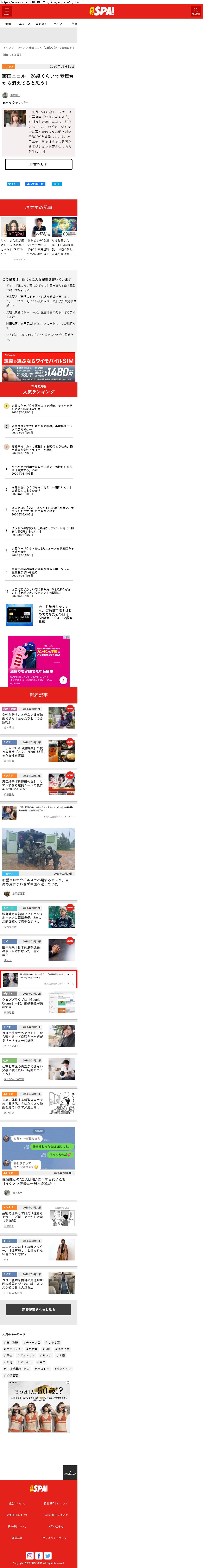The height and width of the screenshot is (1568, 203).
Task: Switch to the ライフ tab
Action: pyautogui.click(x=57, y=24)
